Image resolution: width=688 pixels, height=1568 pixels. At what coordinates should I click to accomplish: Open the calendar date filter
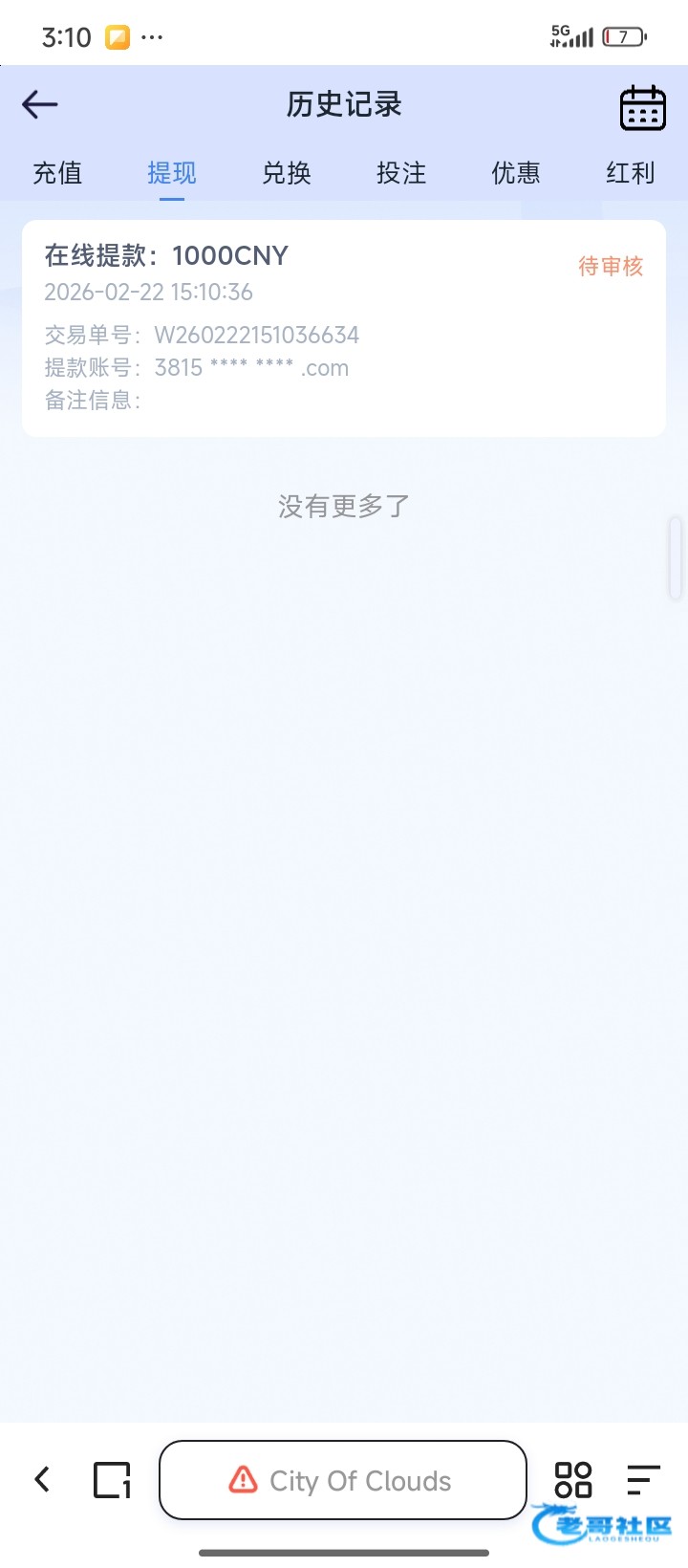pos(643,107)
